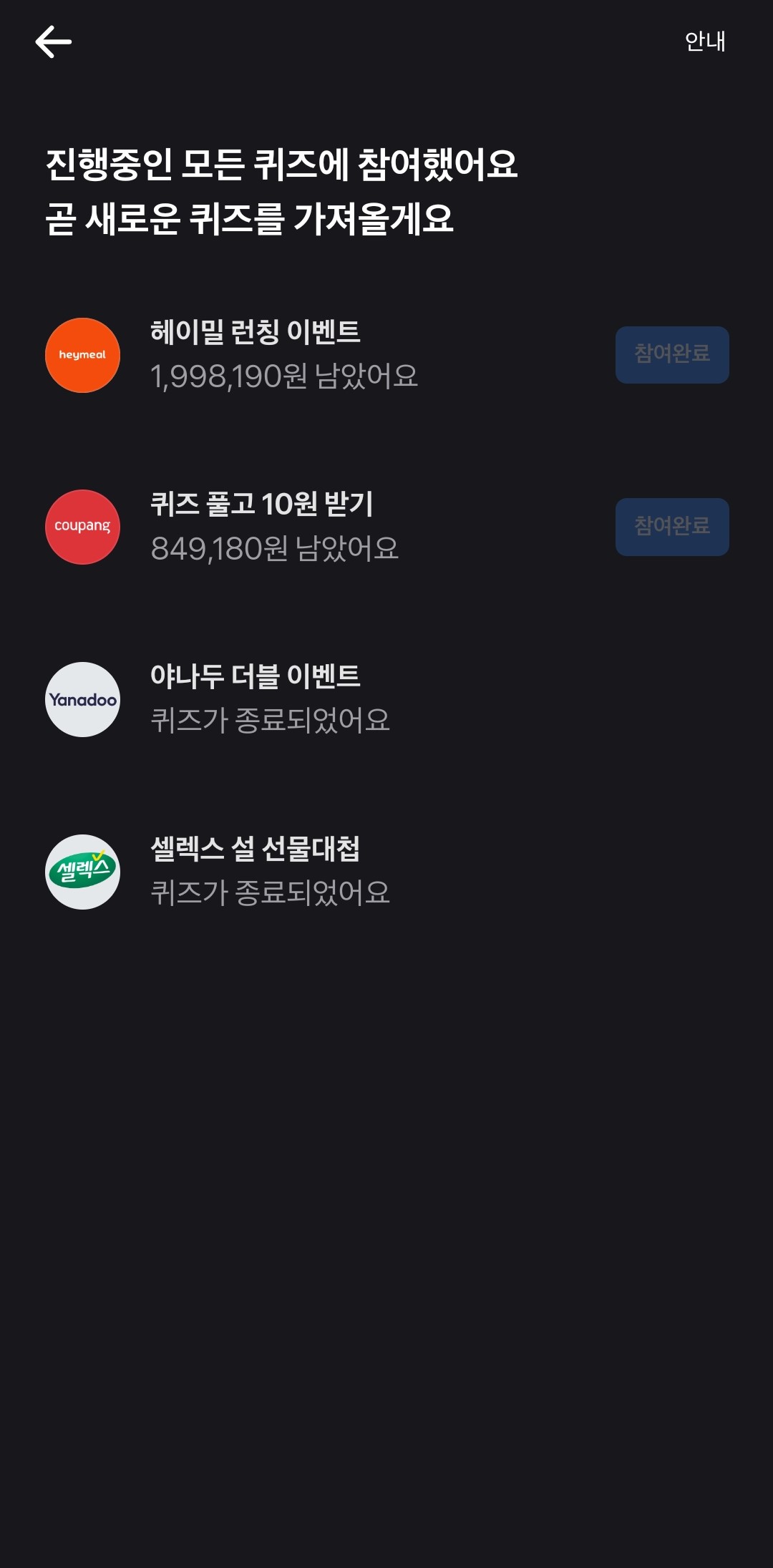The width and height of the screenshot is (773, 1568).
Task: Click the 849,180원 남았어요 text
Action: point(276,547)
